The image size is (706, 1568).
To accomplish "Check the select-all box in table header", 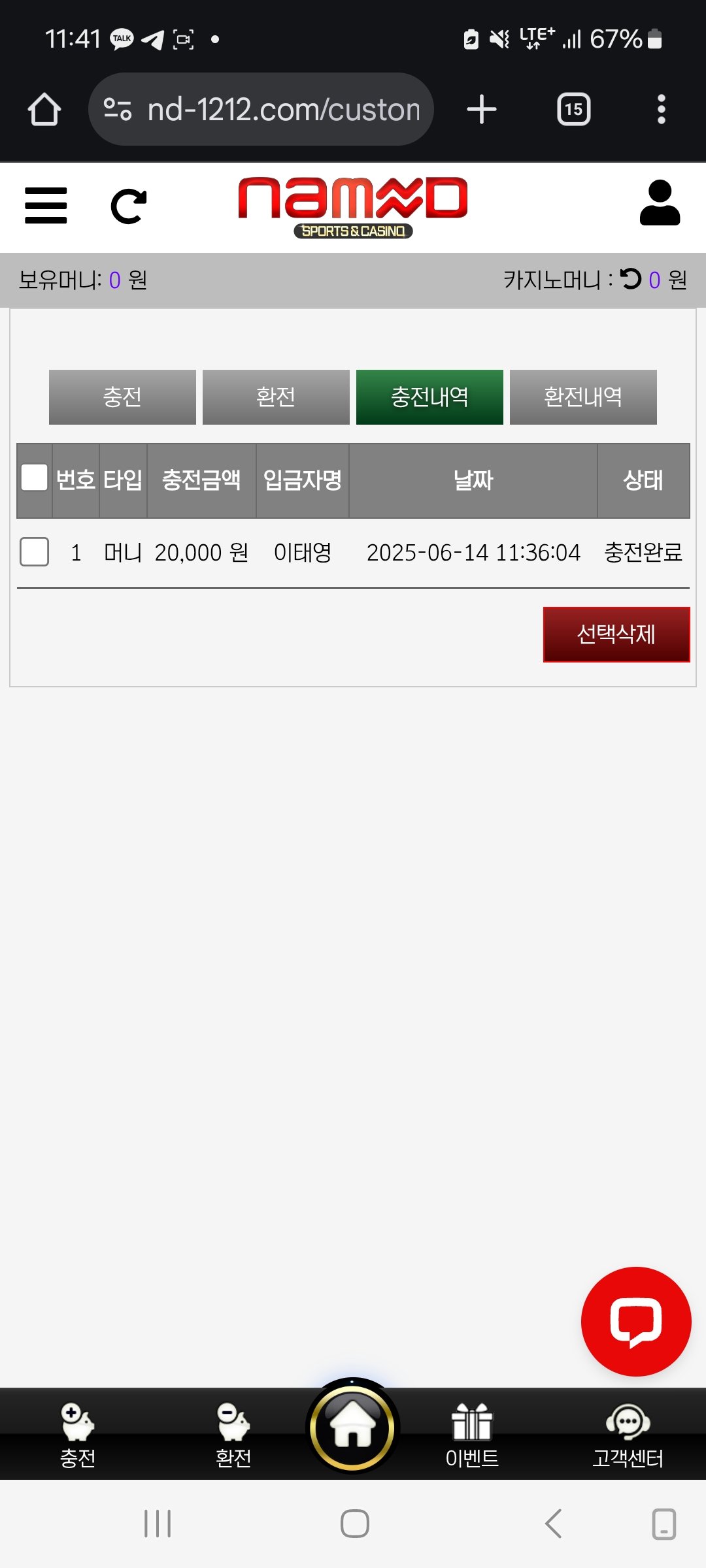I will tap(35, 478).
